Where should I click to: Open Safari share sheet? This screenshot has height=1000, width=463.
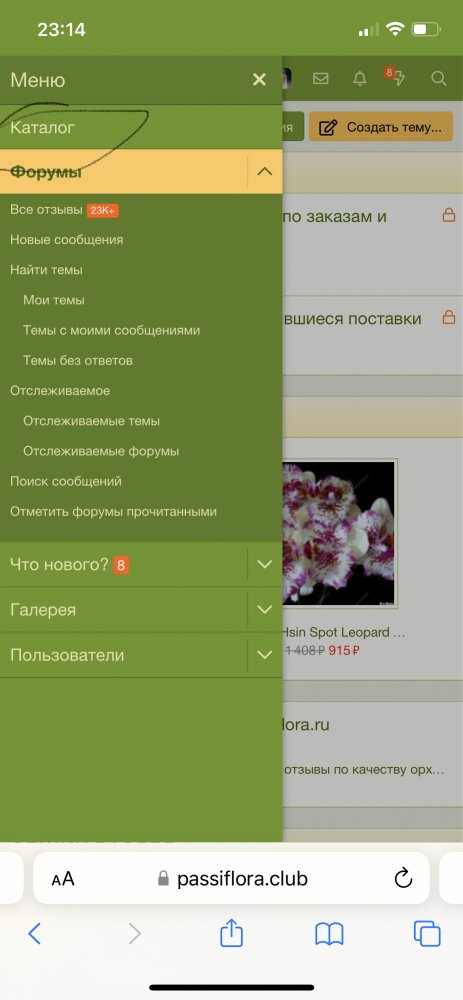(232, 934)
